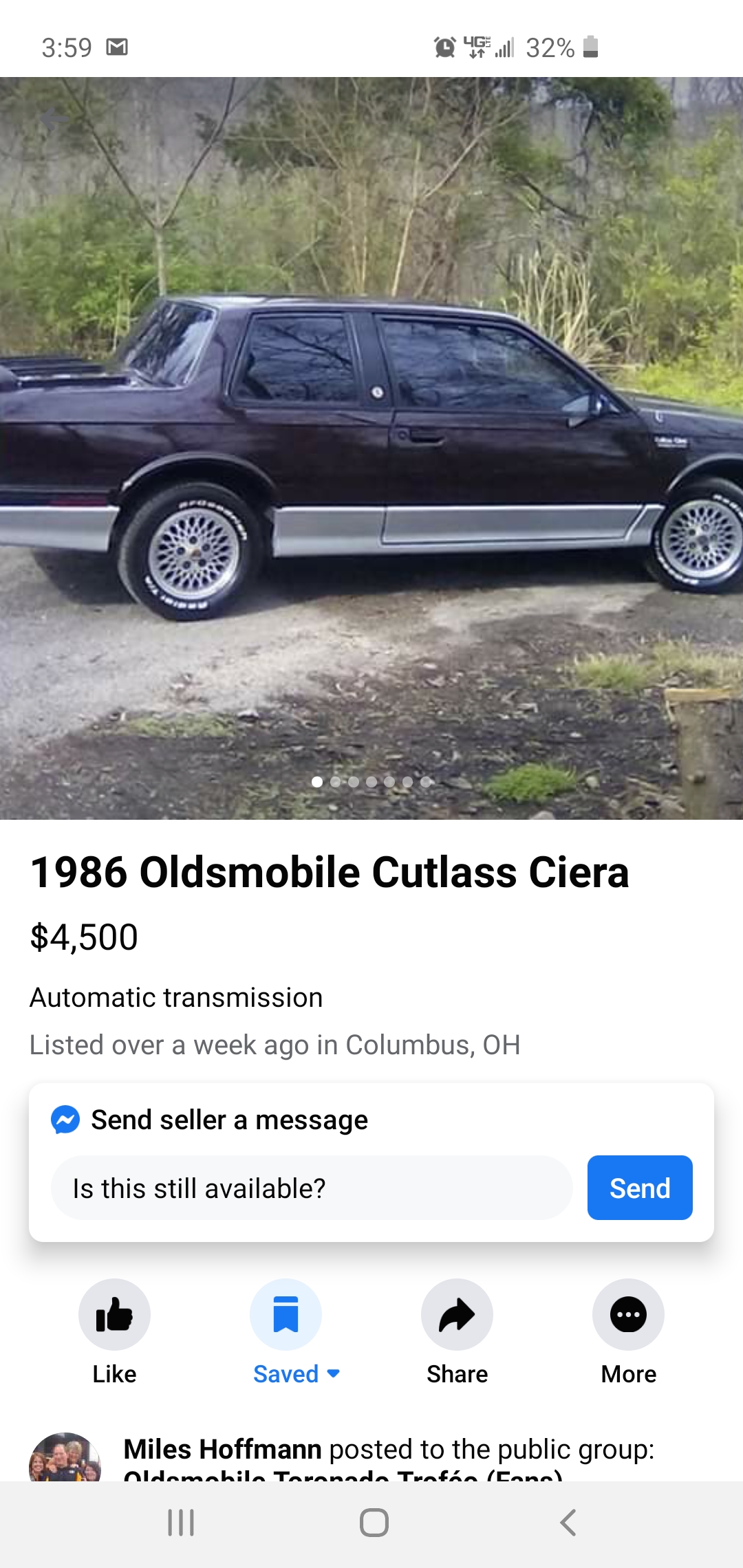Open the Cutlass Ciera listing photo
743x1568 pixels.
point(371,448)
